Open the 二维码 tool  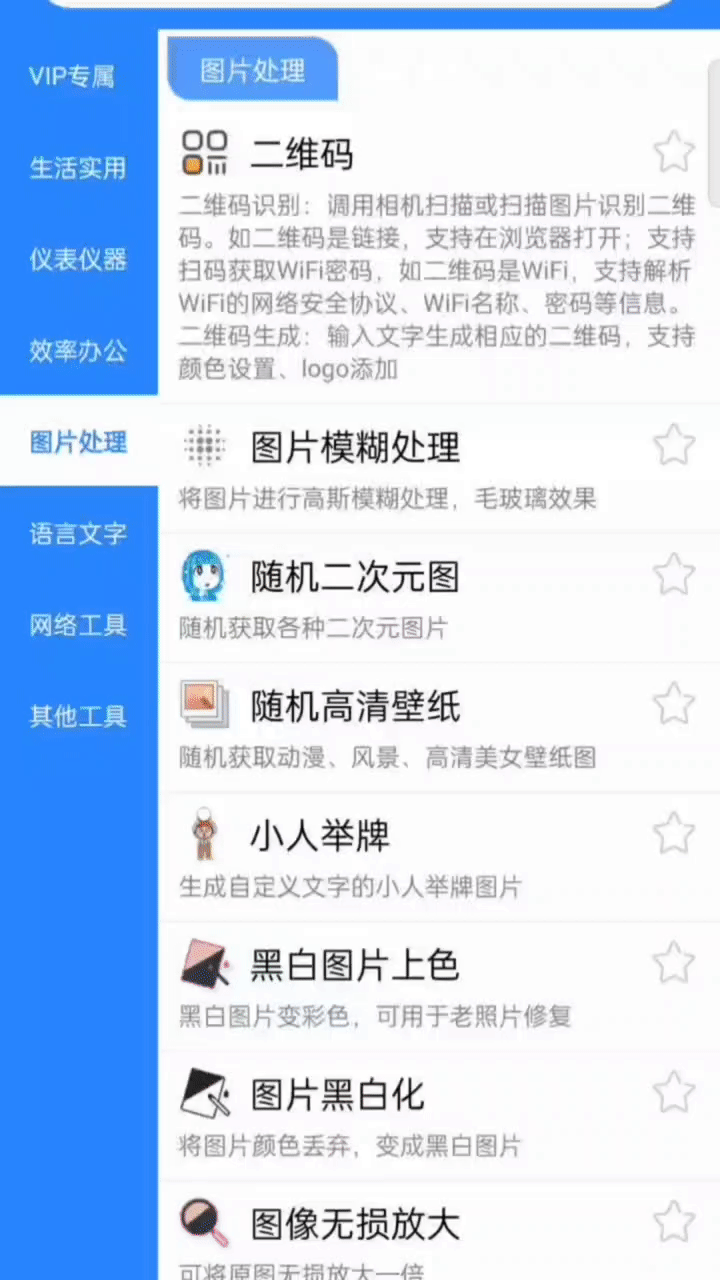pyautogui.click(x=302, y=155)
